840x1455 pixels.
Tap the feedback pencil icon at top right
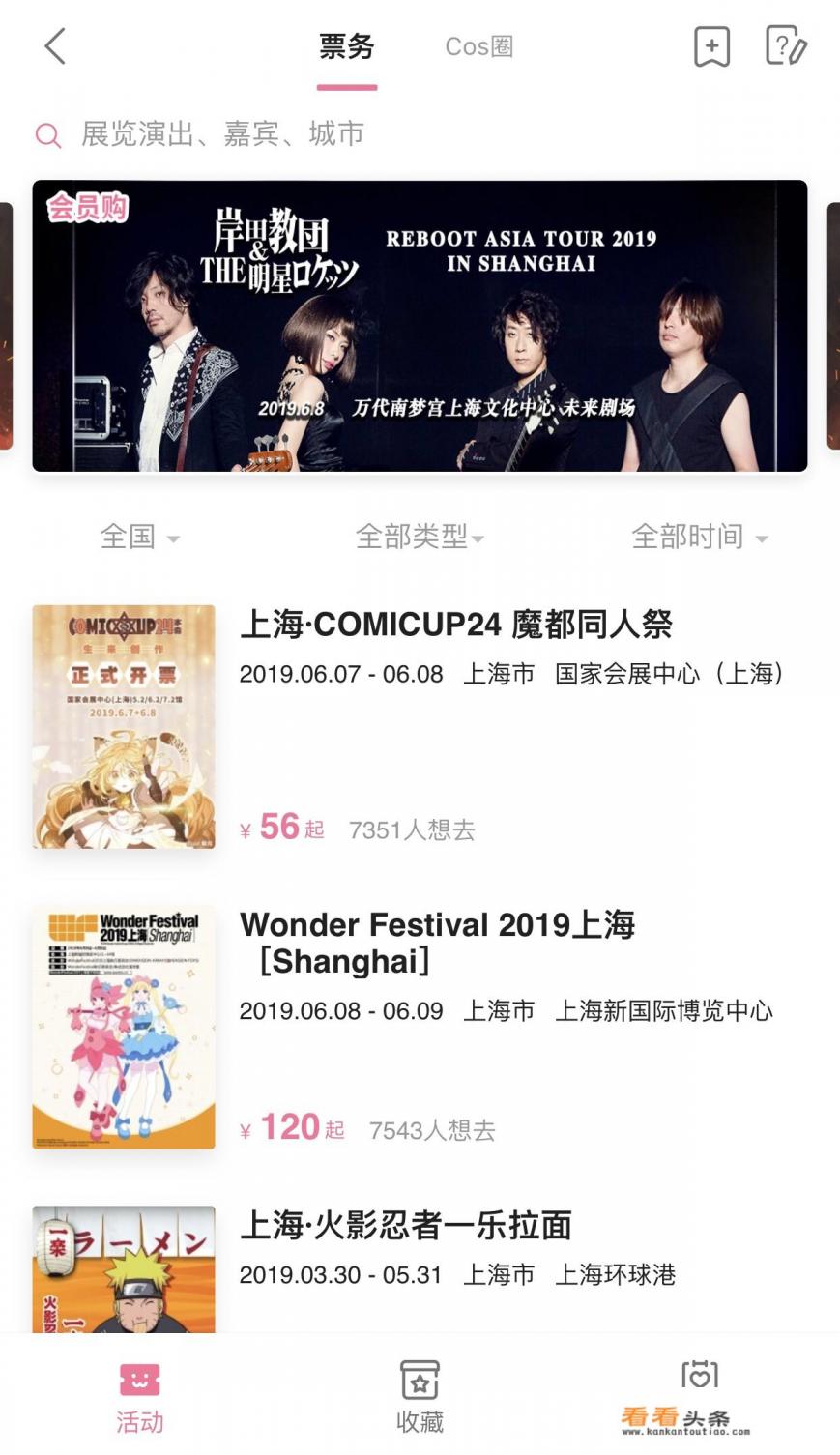(x=785, y=45)
